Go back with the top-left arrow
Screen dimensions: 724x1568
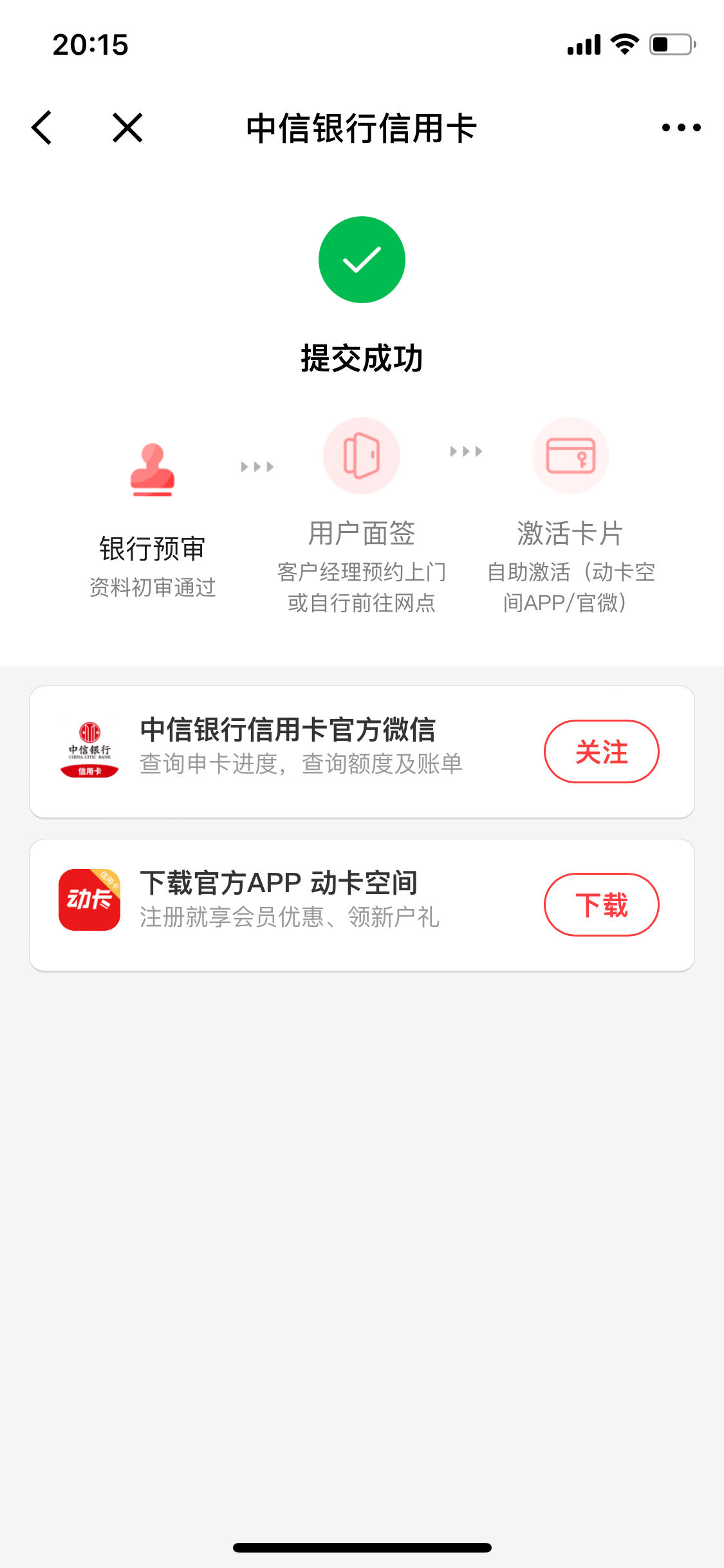(x=41, y=127)
